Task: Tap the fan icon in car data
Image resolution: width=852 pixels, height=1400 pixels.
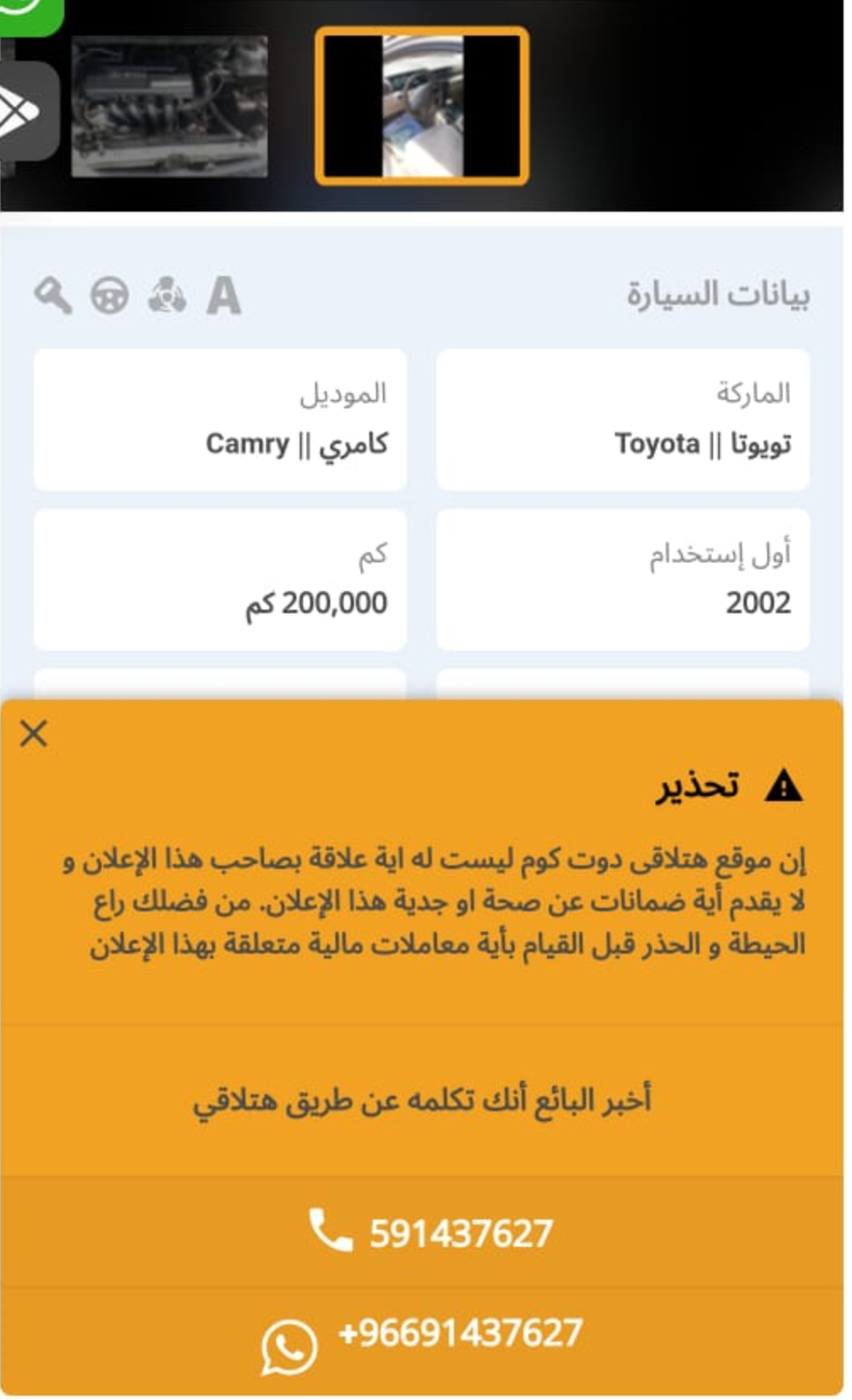Action: click(167, 296)
